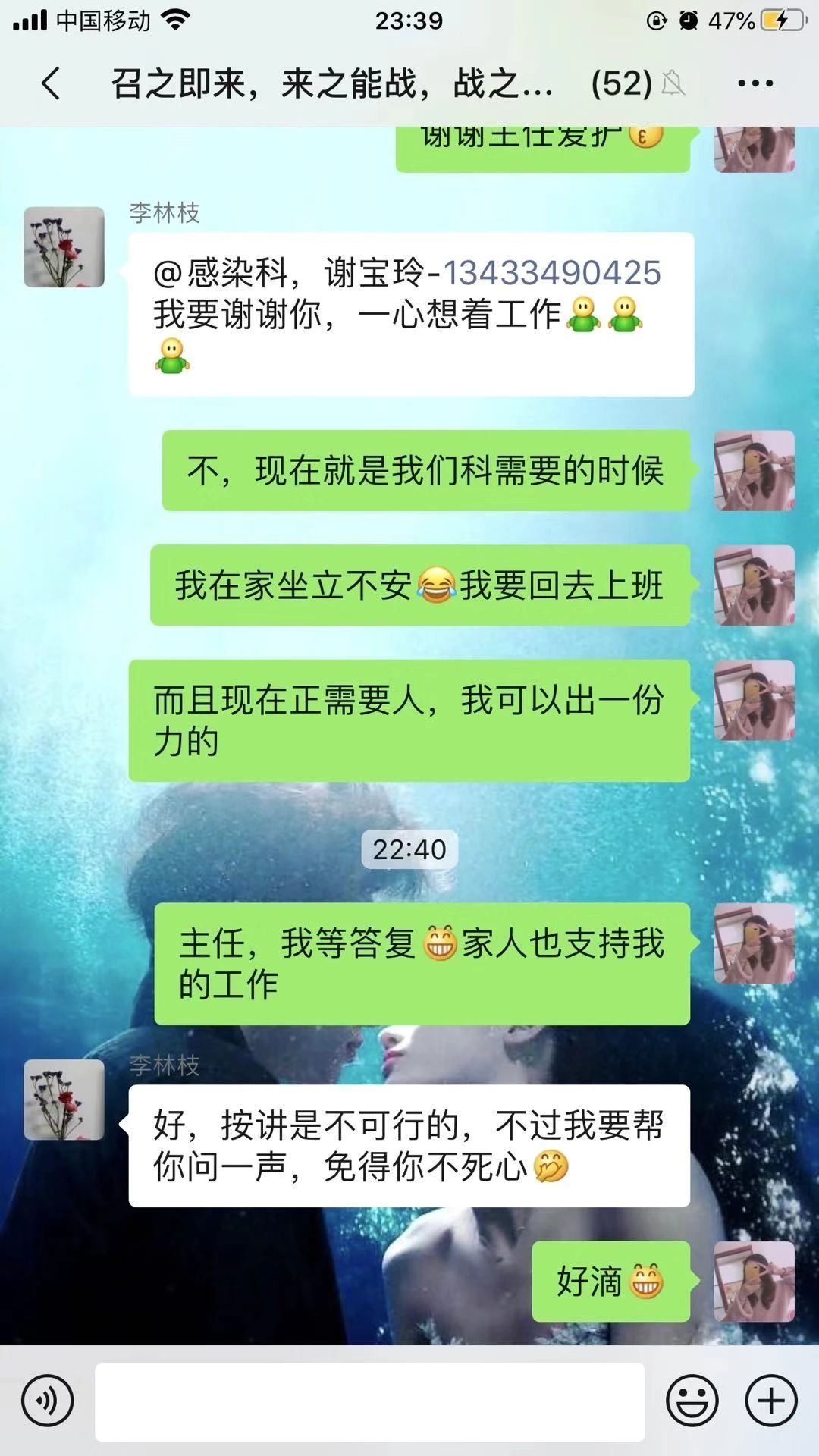Image resolution: width=819 pixels, height=1456 pixels.
Task: Open the emoji sticker panel
Action: coord(692,1401)
